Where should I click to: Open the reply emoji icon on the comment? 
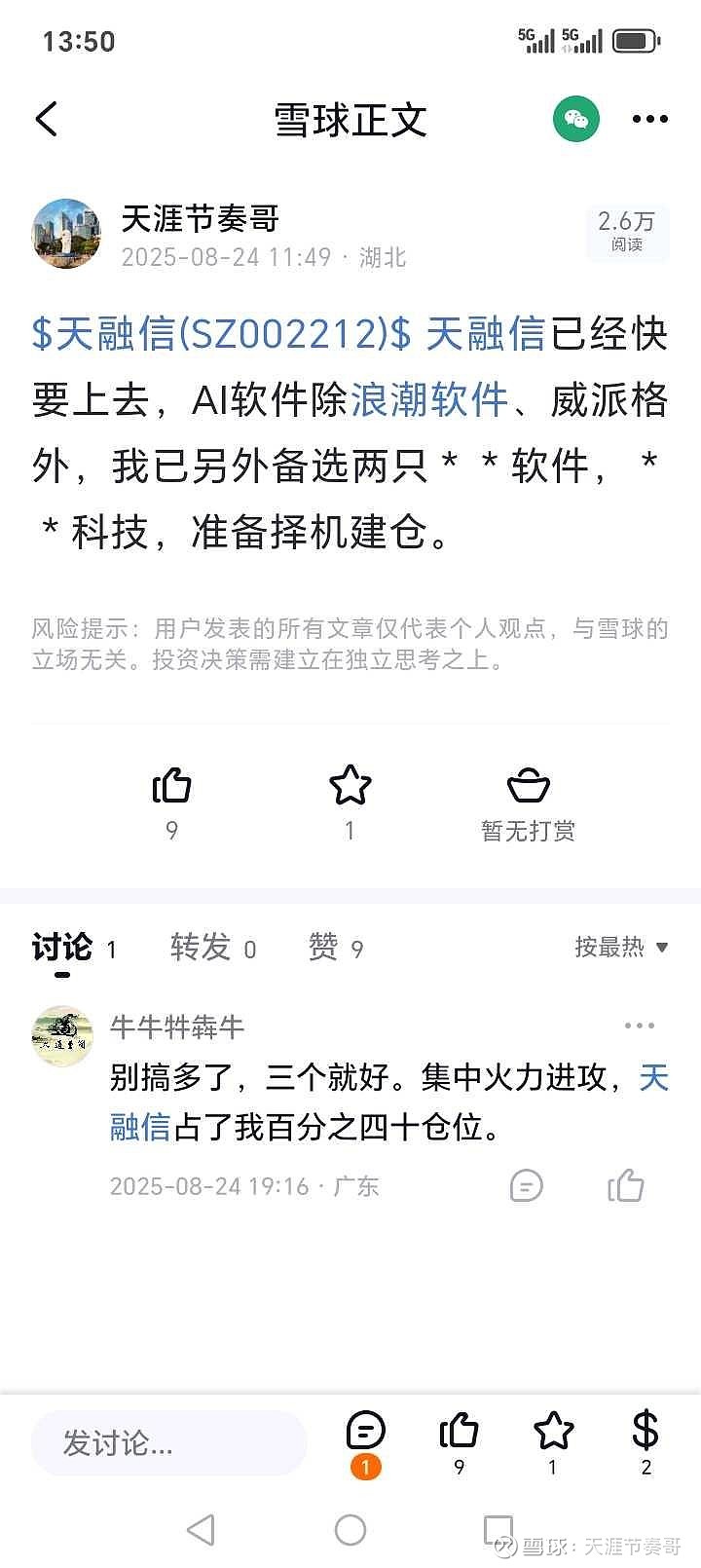[525, 1185]
